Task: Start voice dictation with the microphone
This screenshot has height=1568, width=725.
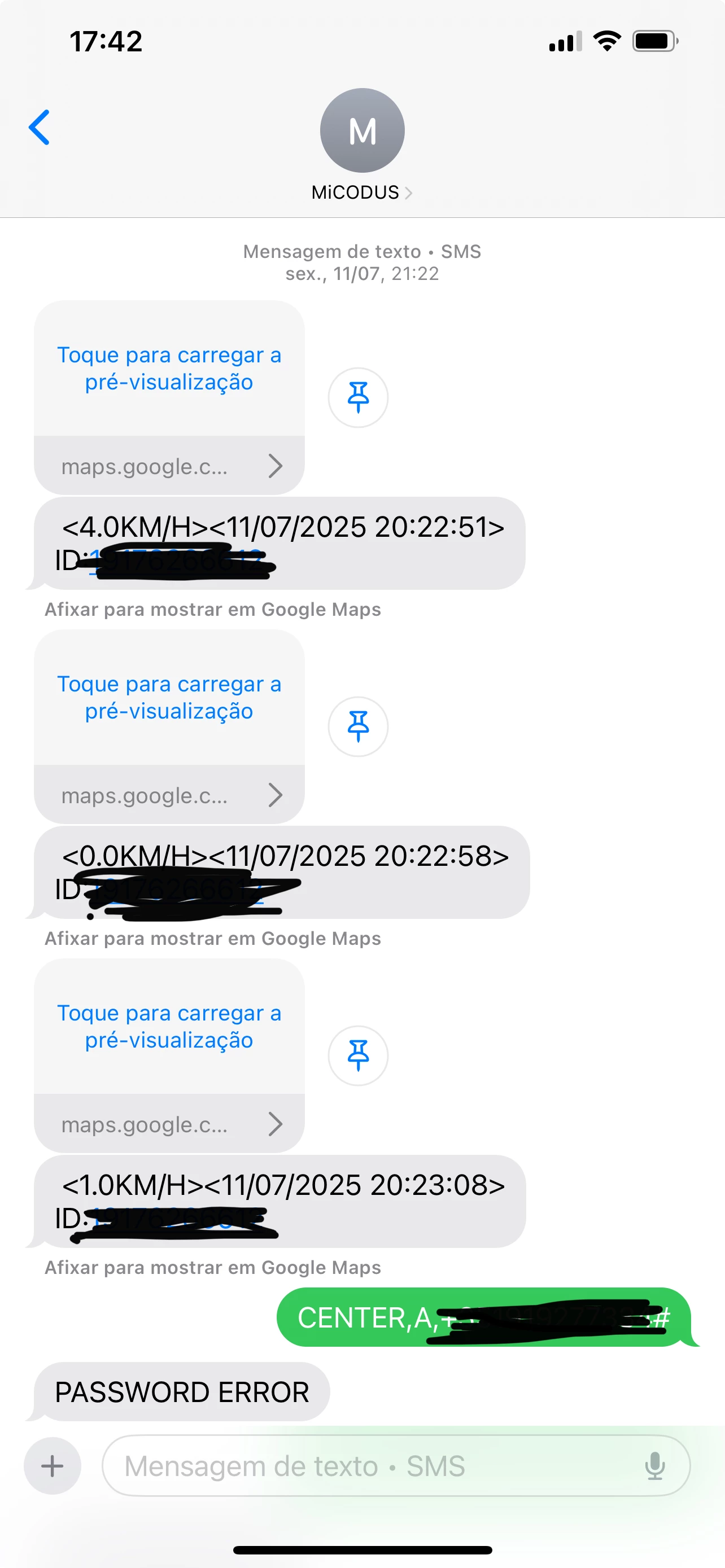Action: [x=655, y=1466]
